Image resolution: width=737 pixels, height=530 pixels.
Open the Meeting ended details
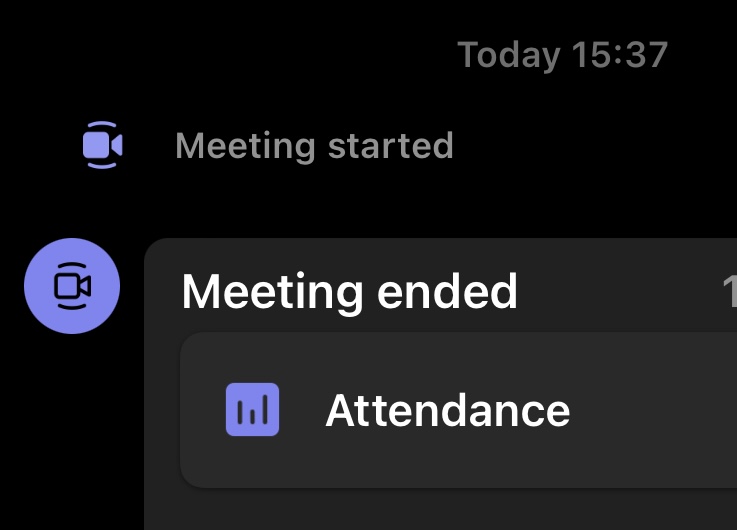(350, 292)
